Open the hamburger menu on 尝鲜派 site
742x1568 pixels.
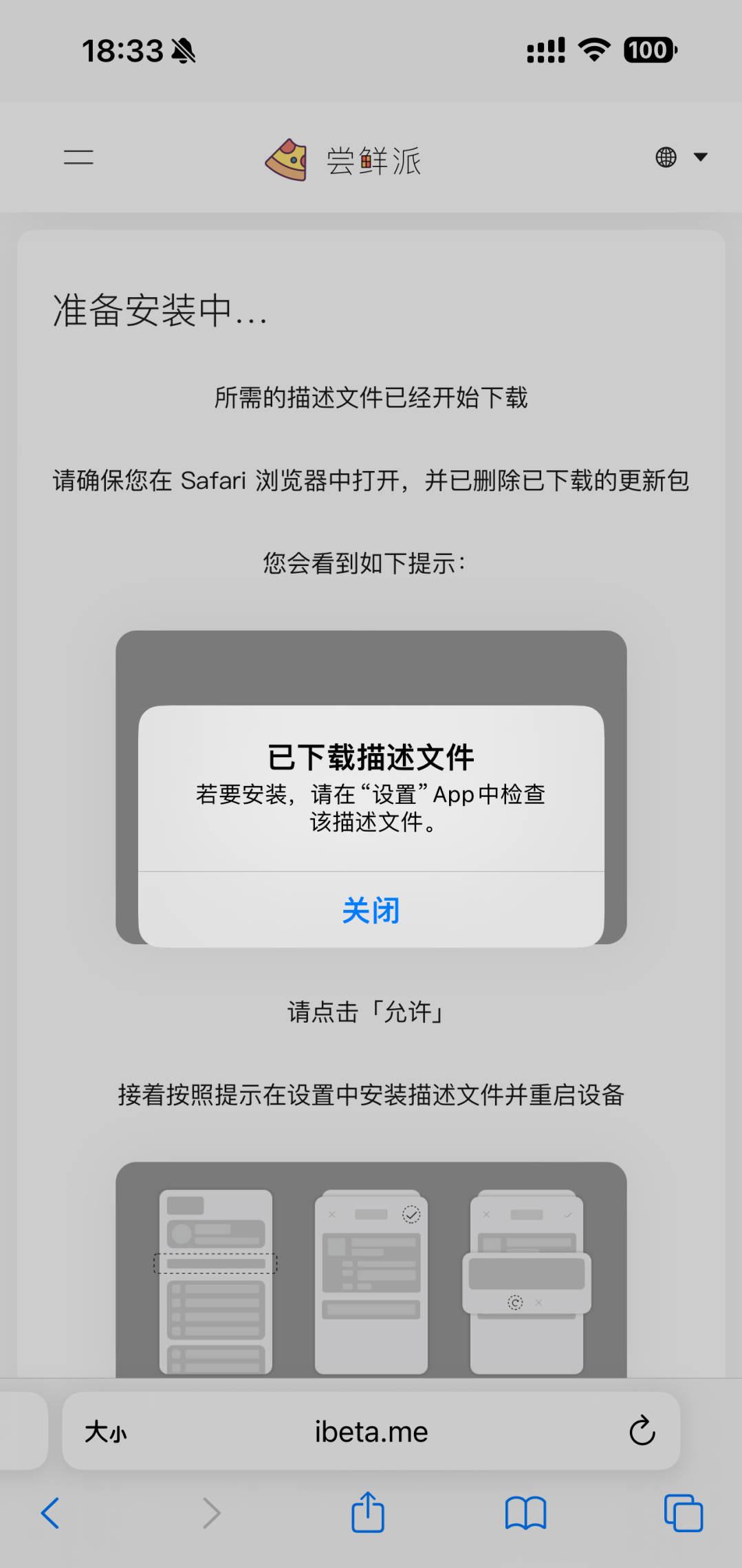(x=79, y=158)
